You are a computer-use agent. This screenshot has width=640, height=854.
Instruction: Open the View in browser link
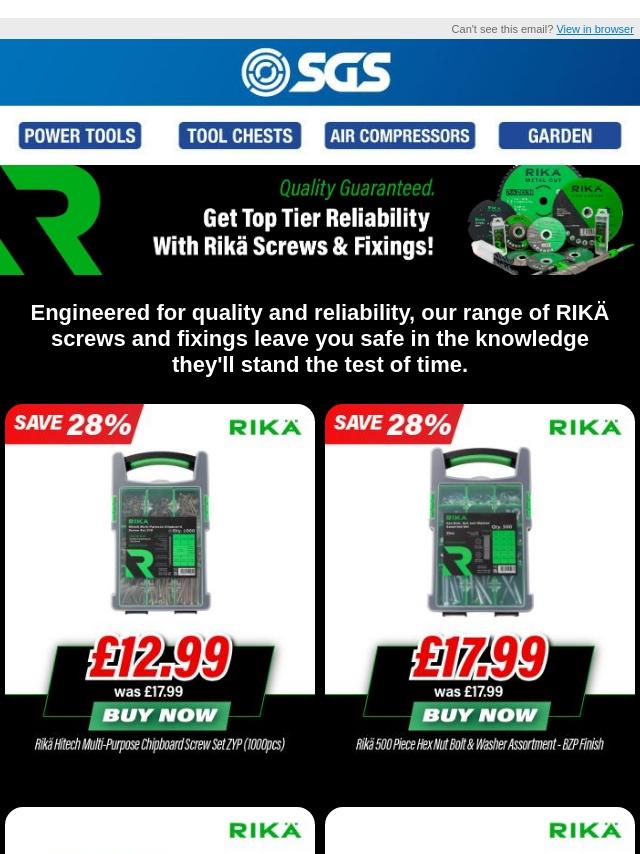[594, 29]
